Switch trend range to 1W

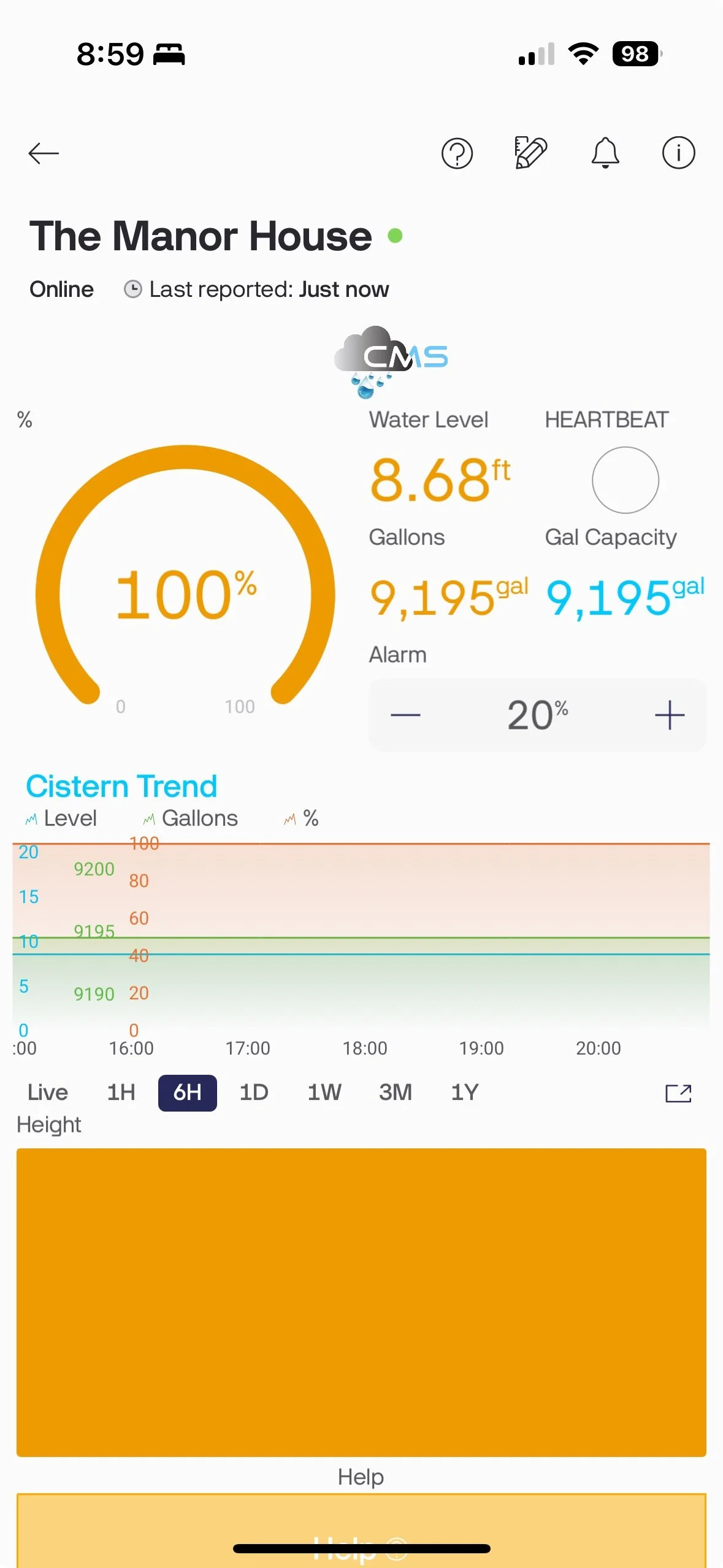tap(324, 1093)
